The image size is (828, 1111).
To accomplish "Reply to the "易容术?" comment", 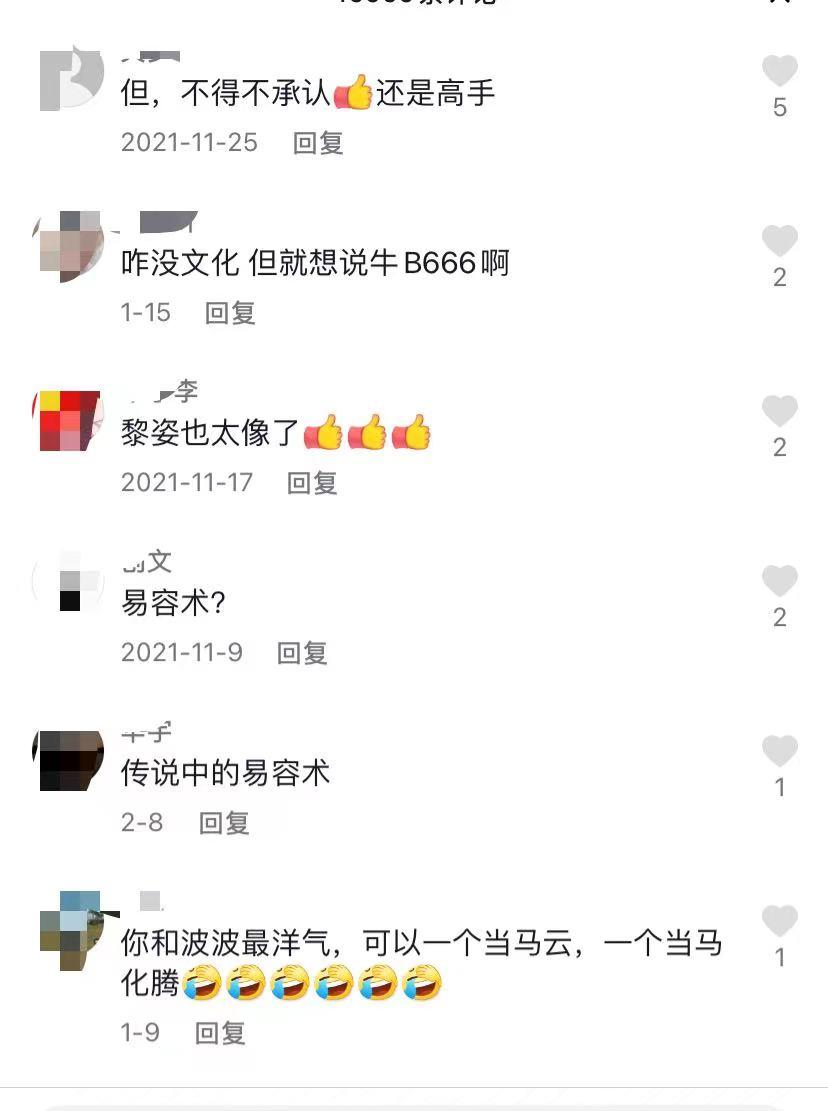I will point(303,654).
